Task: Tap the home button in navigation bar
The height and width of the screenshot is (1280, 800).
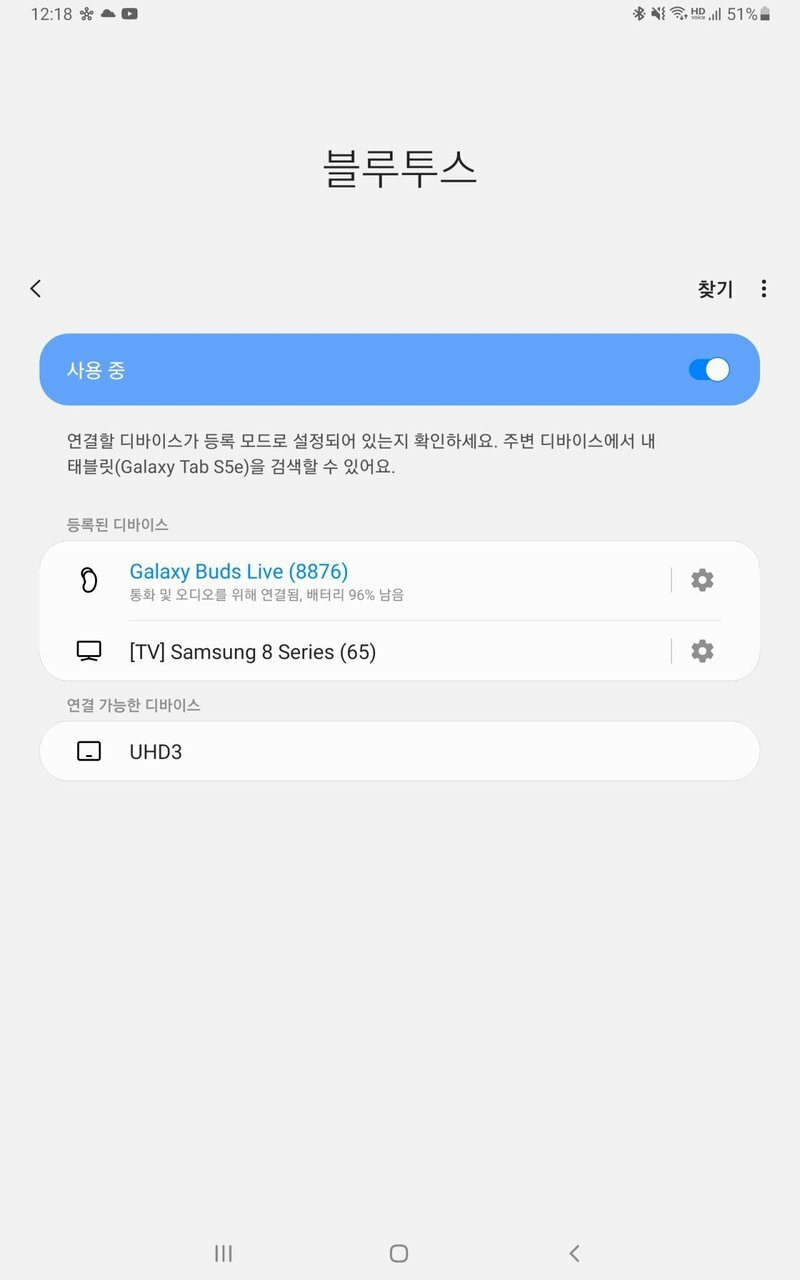Action: tap(399, 1253)
